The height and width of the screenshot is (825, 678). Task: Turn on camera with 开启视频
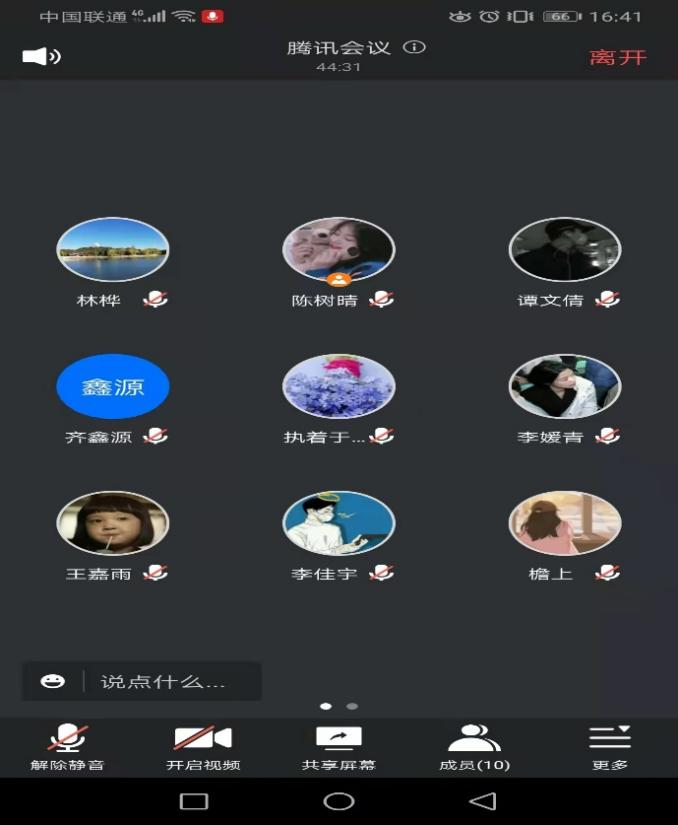203,747
